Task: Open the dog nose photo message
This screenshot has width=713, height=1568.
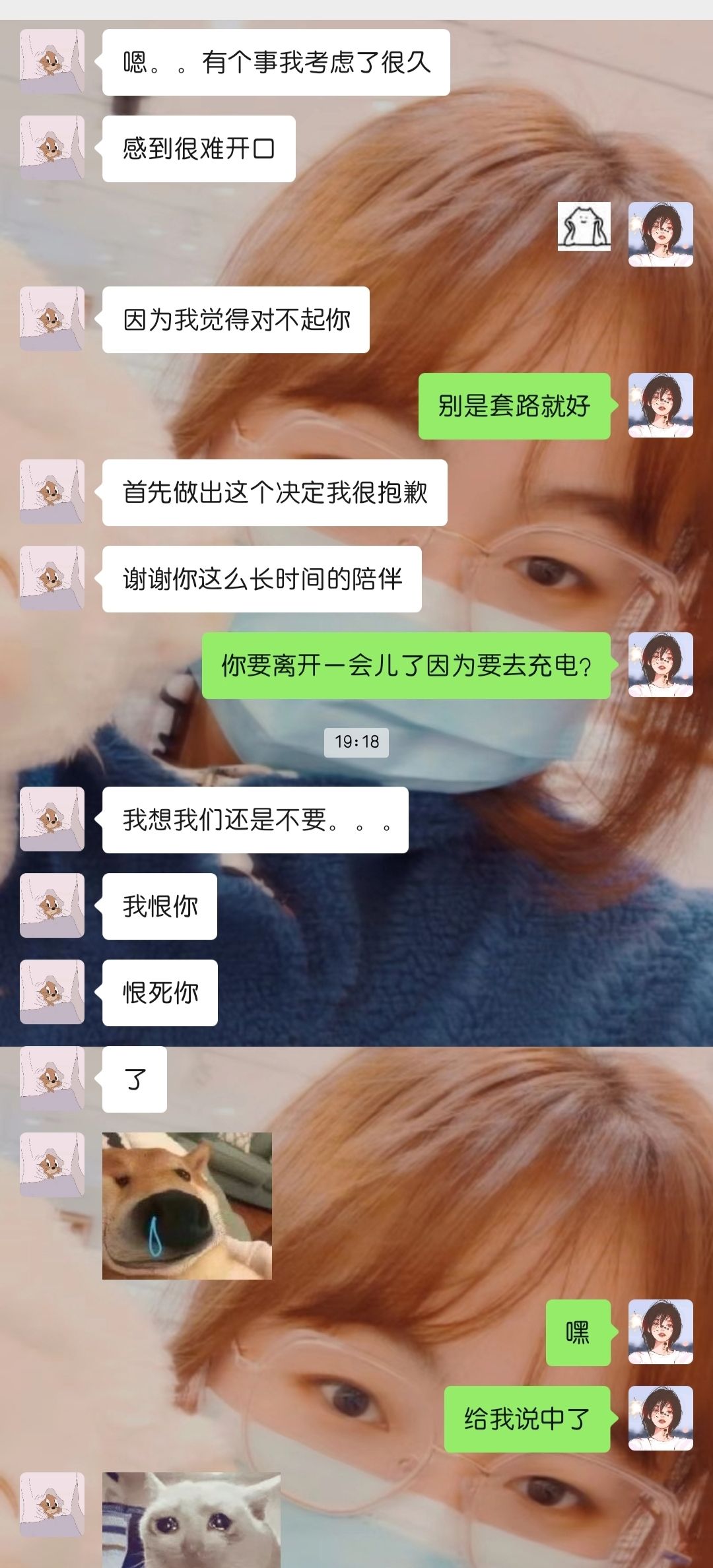Action: [x=187, y=1206]
